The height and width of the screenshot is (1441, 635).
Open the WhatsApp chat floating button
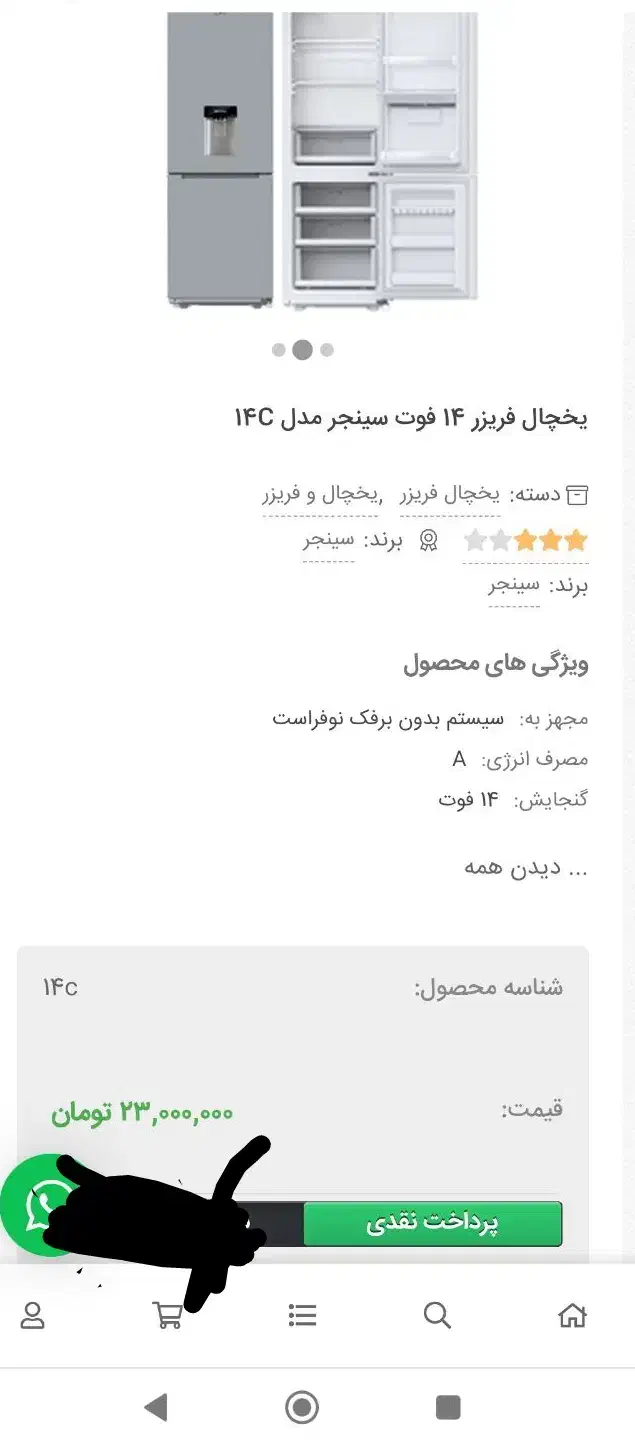(x=38, y=1205)
